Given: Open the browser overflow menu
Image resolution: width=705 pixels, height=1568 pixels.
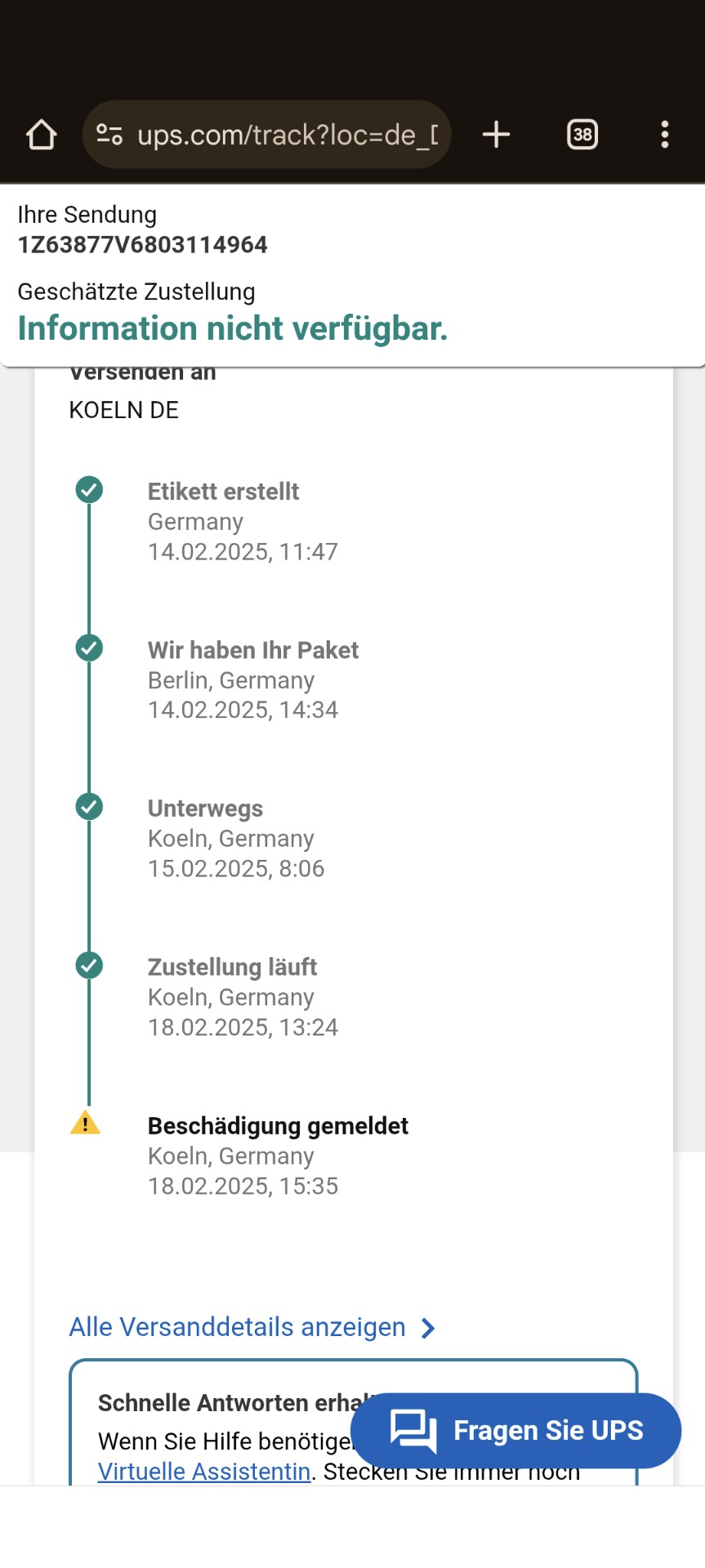Looking at the screenshot, I should point(665,135).
